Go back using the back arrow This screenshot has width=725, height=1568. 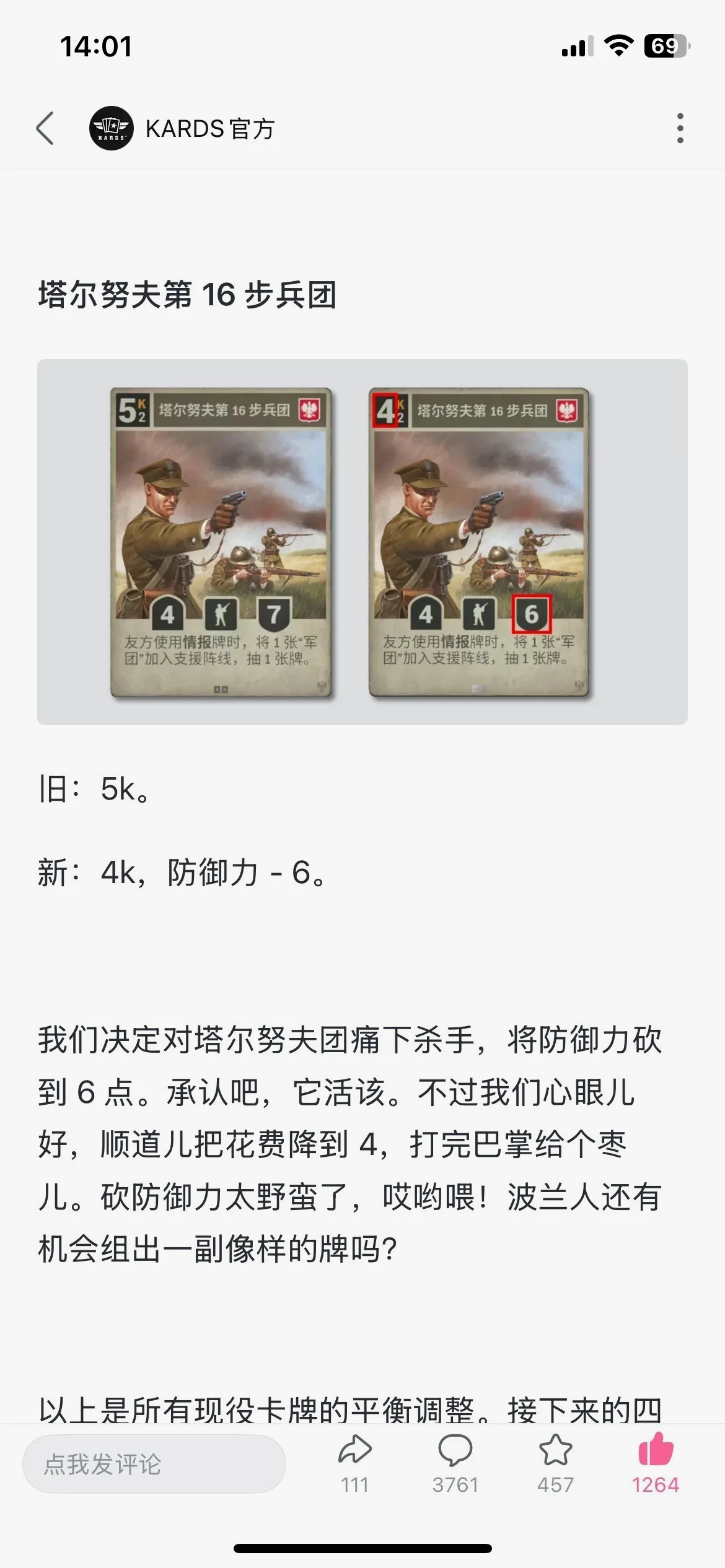[x=45, y=129]
